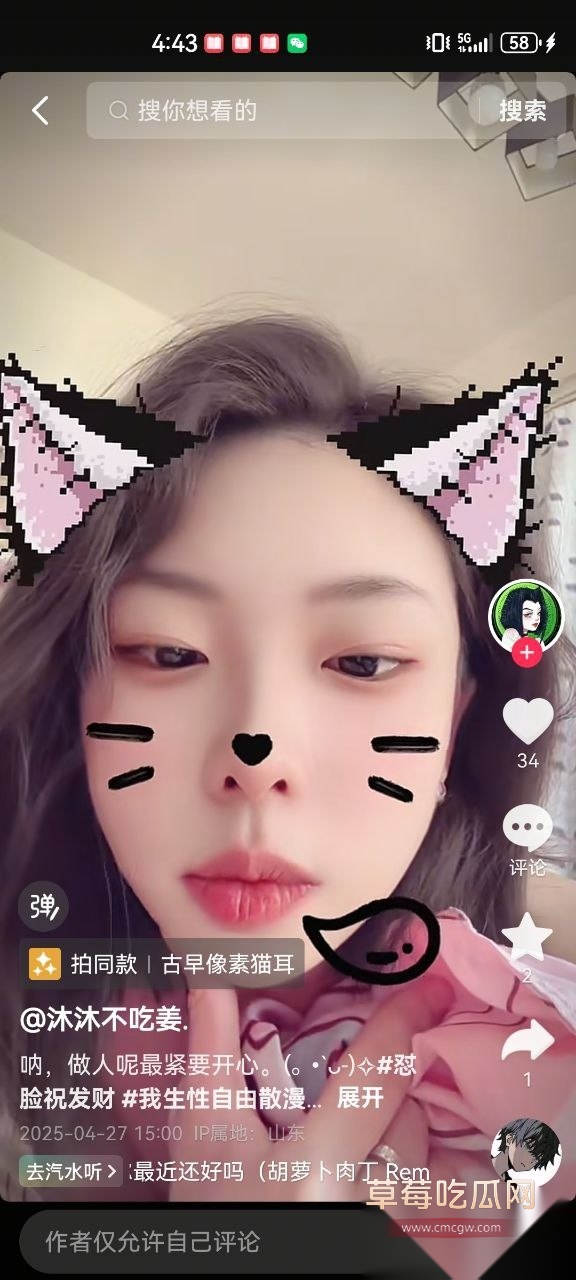This screenshot has width=576, height=1280.
Task: Follow the creator via the red plus
Action: point(526,654)
